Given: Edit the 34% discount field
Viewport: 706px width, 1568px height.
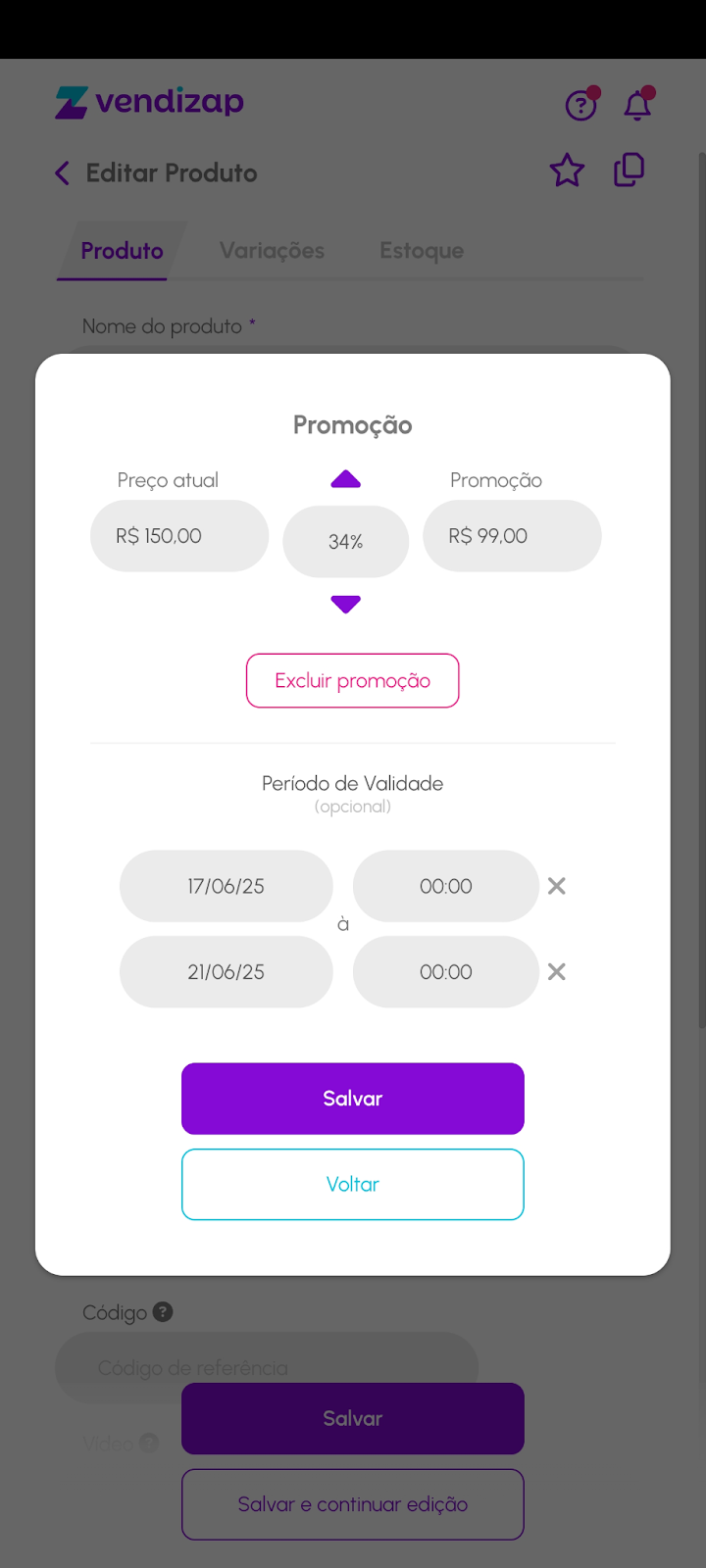Looking at the screenshot, I should pos(345,541).
